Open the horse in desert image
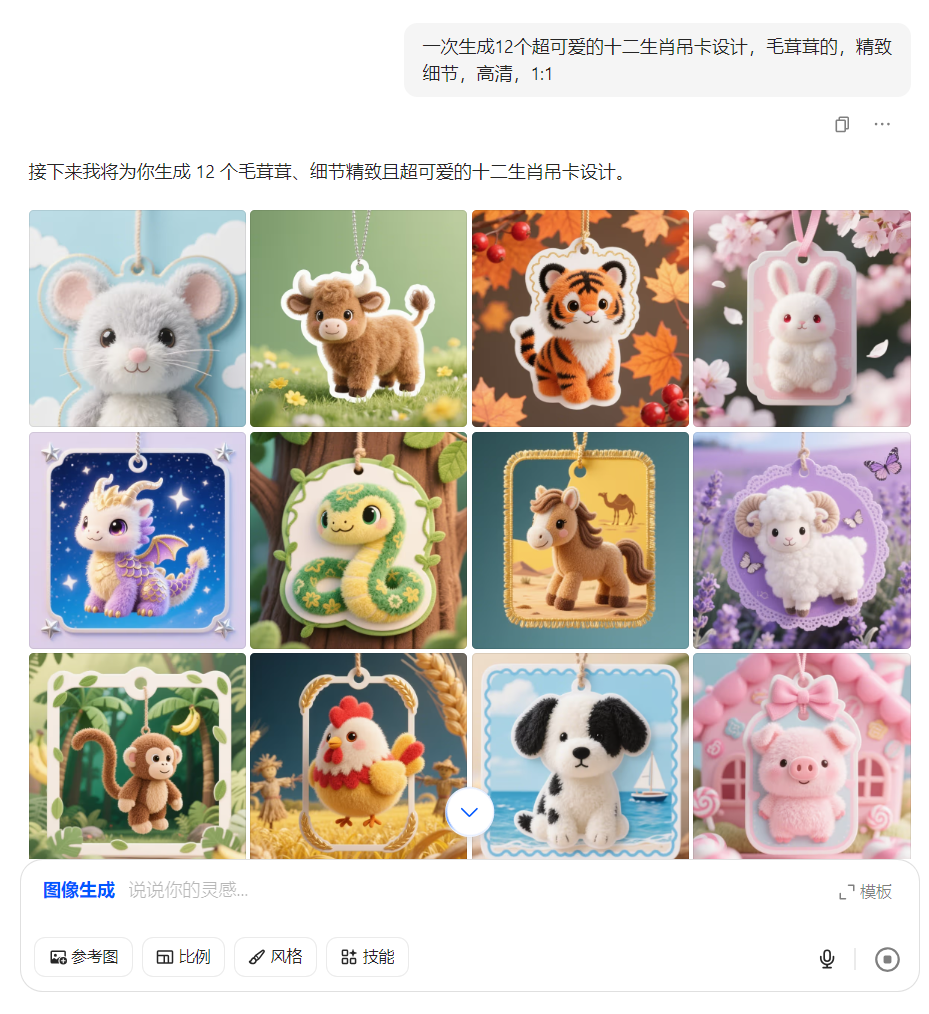This screenshot has height=1014, width=929. tap(580, 540)
